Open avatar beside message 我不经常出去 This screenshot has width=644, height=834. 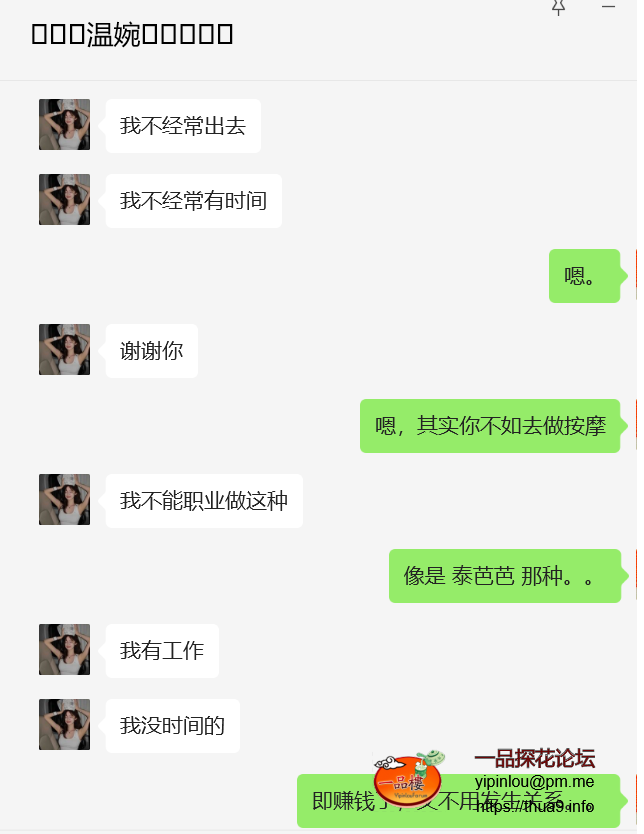click(64, 125)
